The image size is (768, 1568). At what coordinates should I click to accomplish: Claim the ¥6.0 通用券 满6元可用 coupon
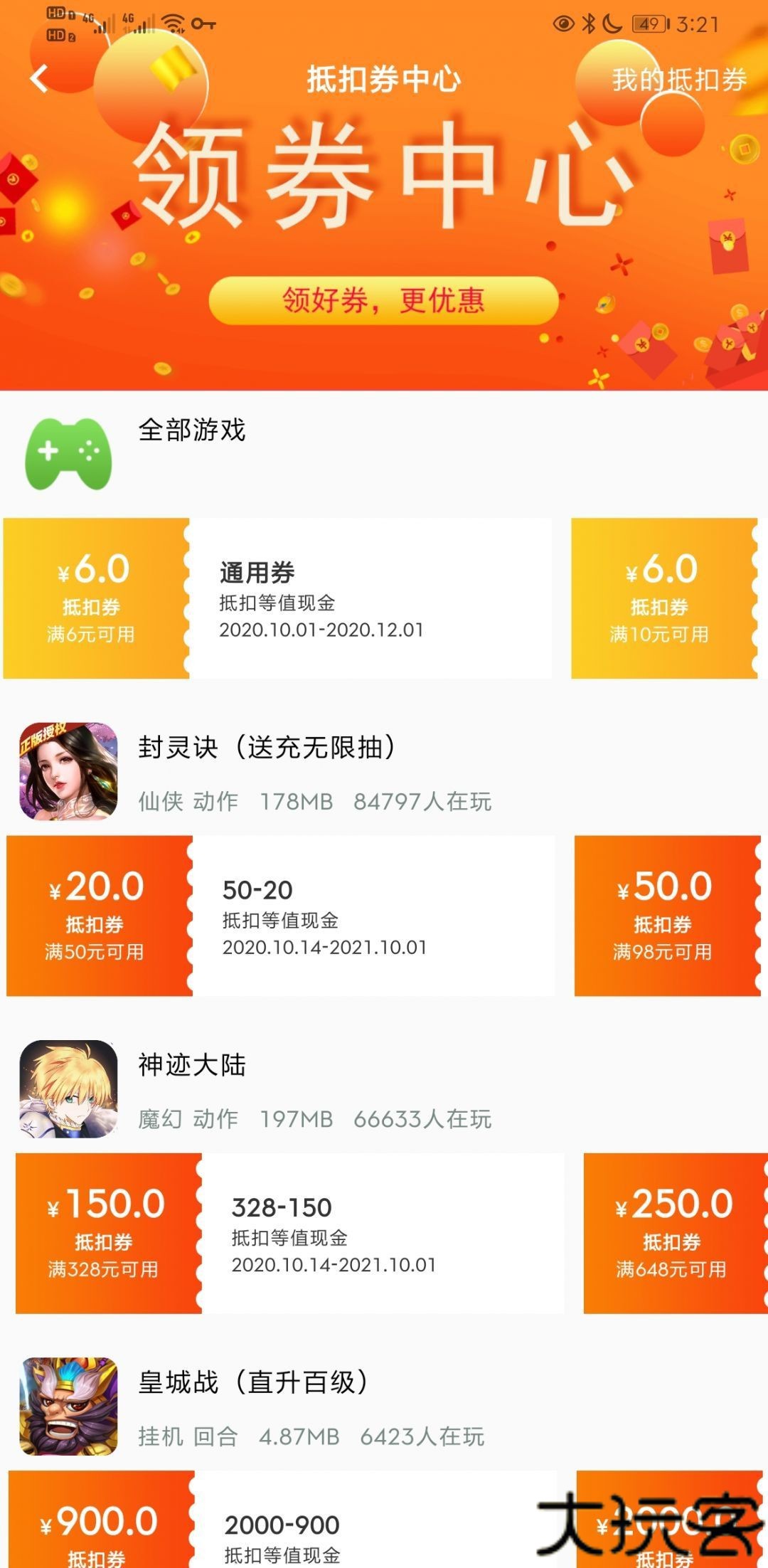[96, 598]
